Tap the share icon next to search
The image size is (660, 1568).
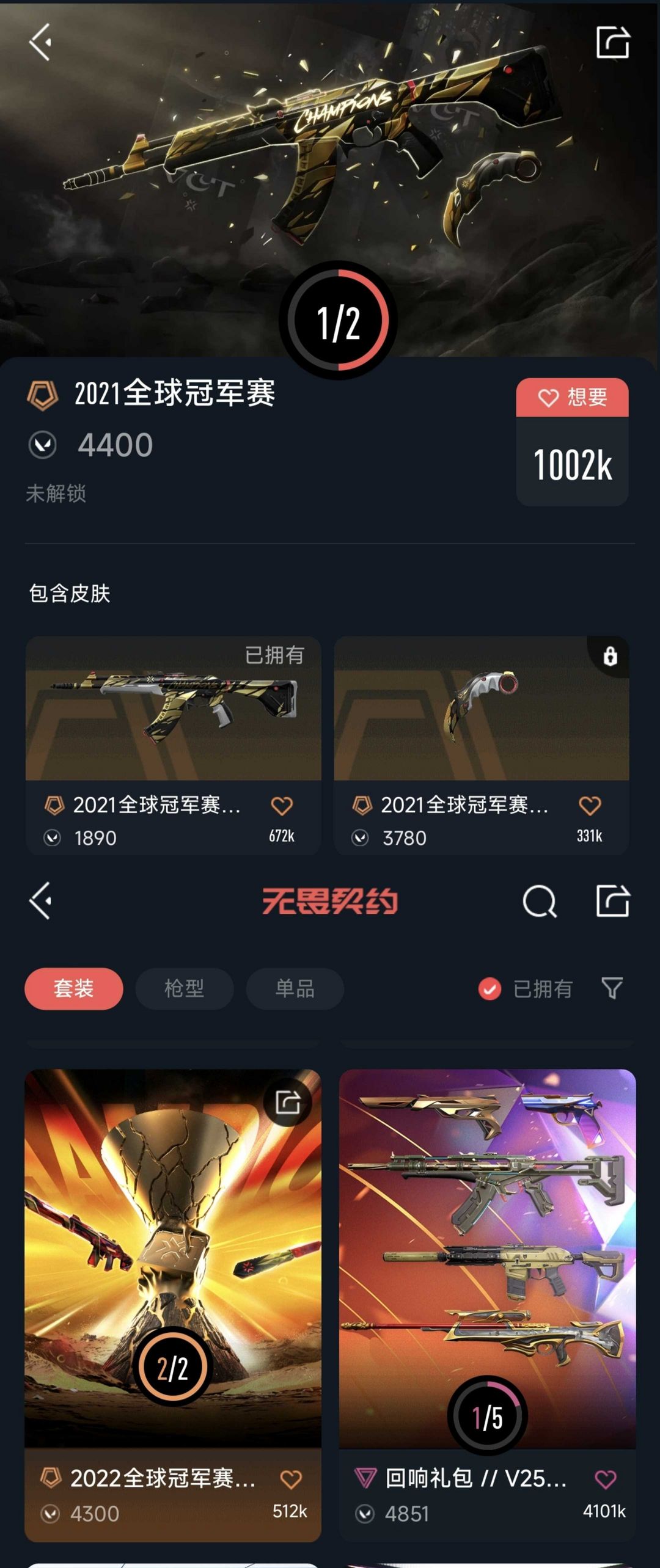(x=612, y=901)
